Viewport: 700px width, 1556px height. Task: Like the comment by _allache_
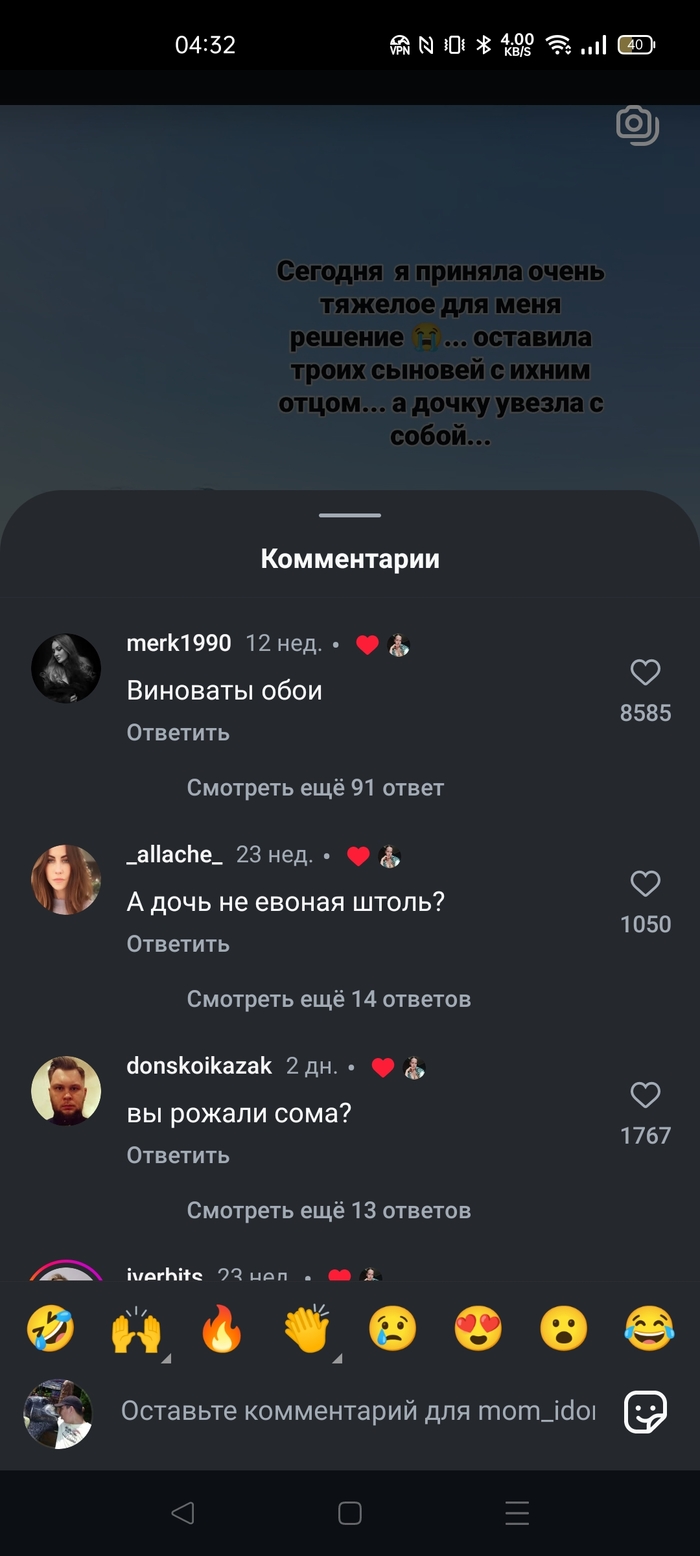pyautogui.click(x=645, y=884)
